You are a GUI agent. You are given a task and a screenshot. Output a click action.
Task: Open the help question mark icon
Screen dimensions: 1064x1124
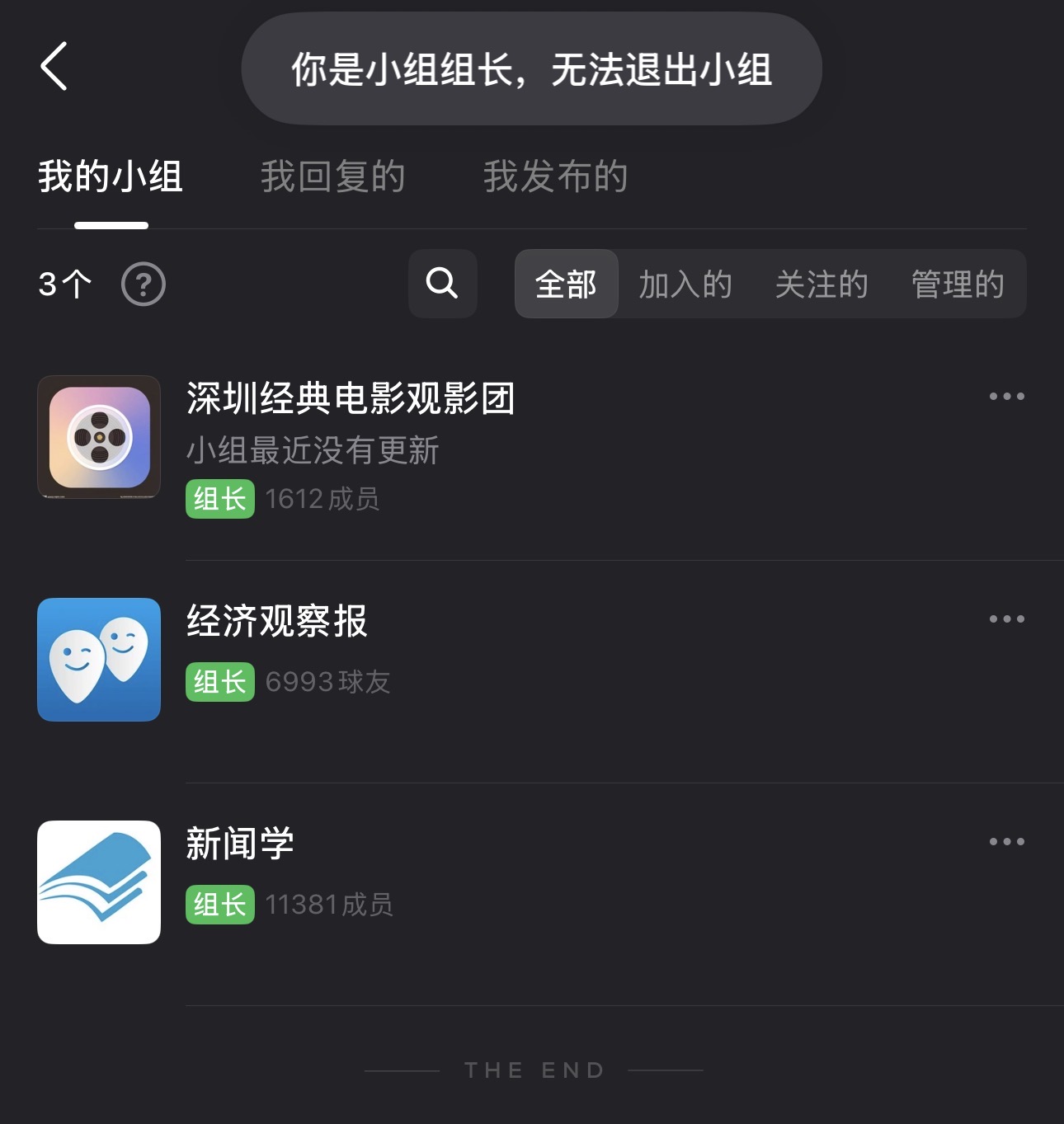pos(144,285)
